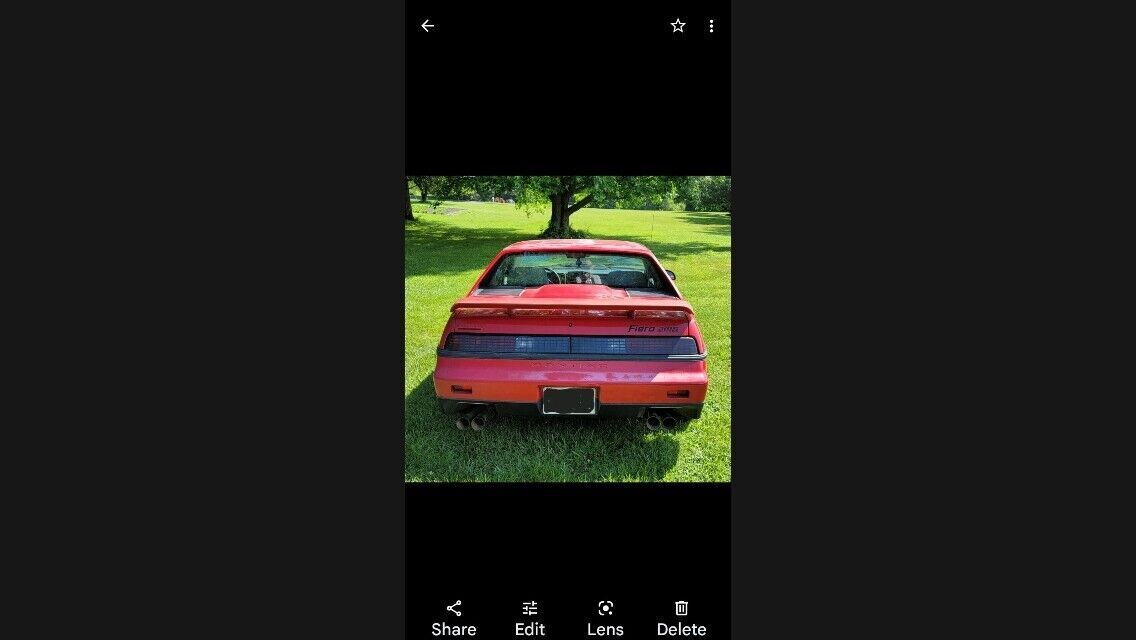Mark this photo as favorite
The height and width of the screenshot is (640, 1136).
pyautogui.click(x=678, y=26)
